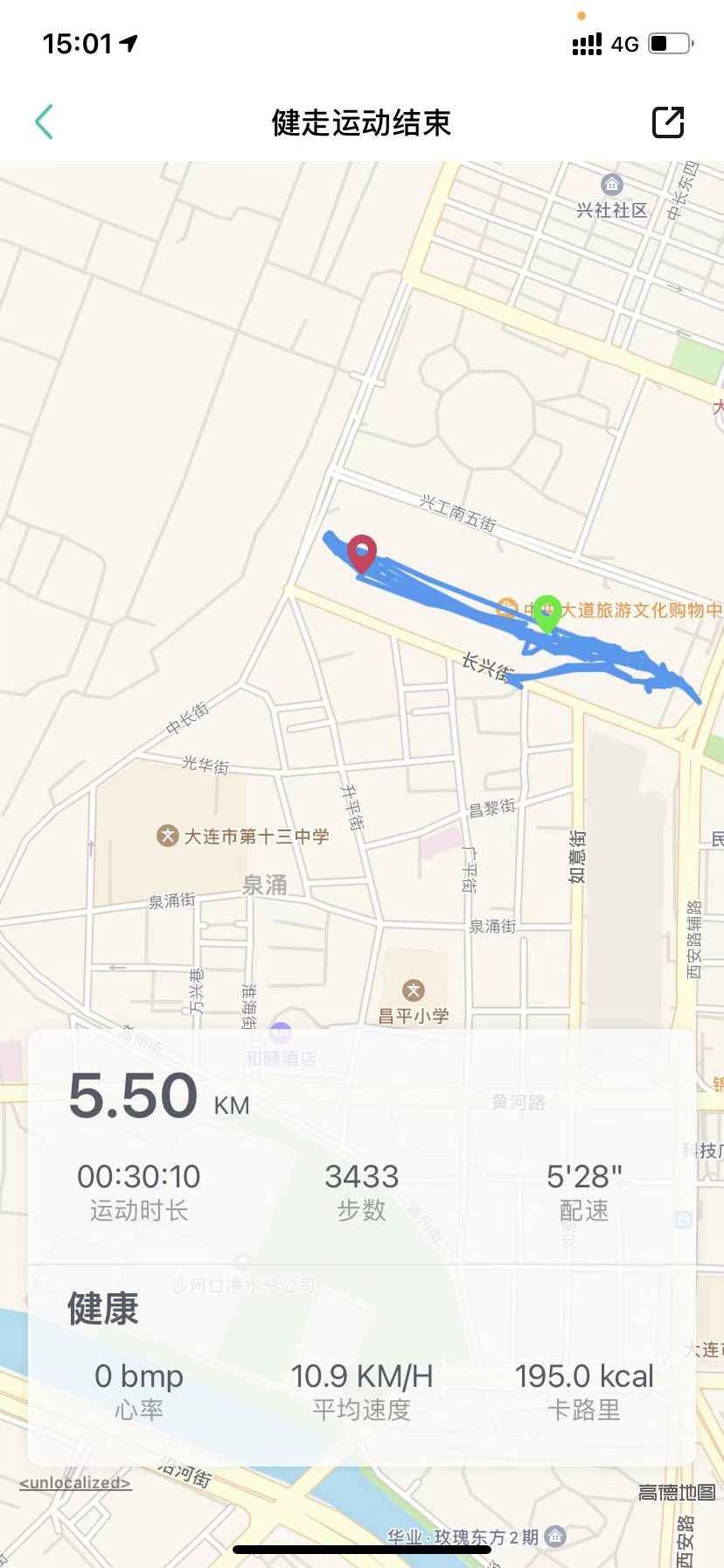
Task: Go back using the teal chevron arrow
Action: click(x=44, y=122)
